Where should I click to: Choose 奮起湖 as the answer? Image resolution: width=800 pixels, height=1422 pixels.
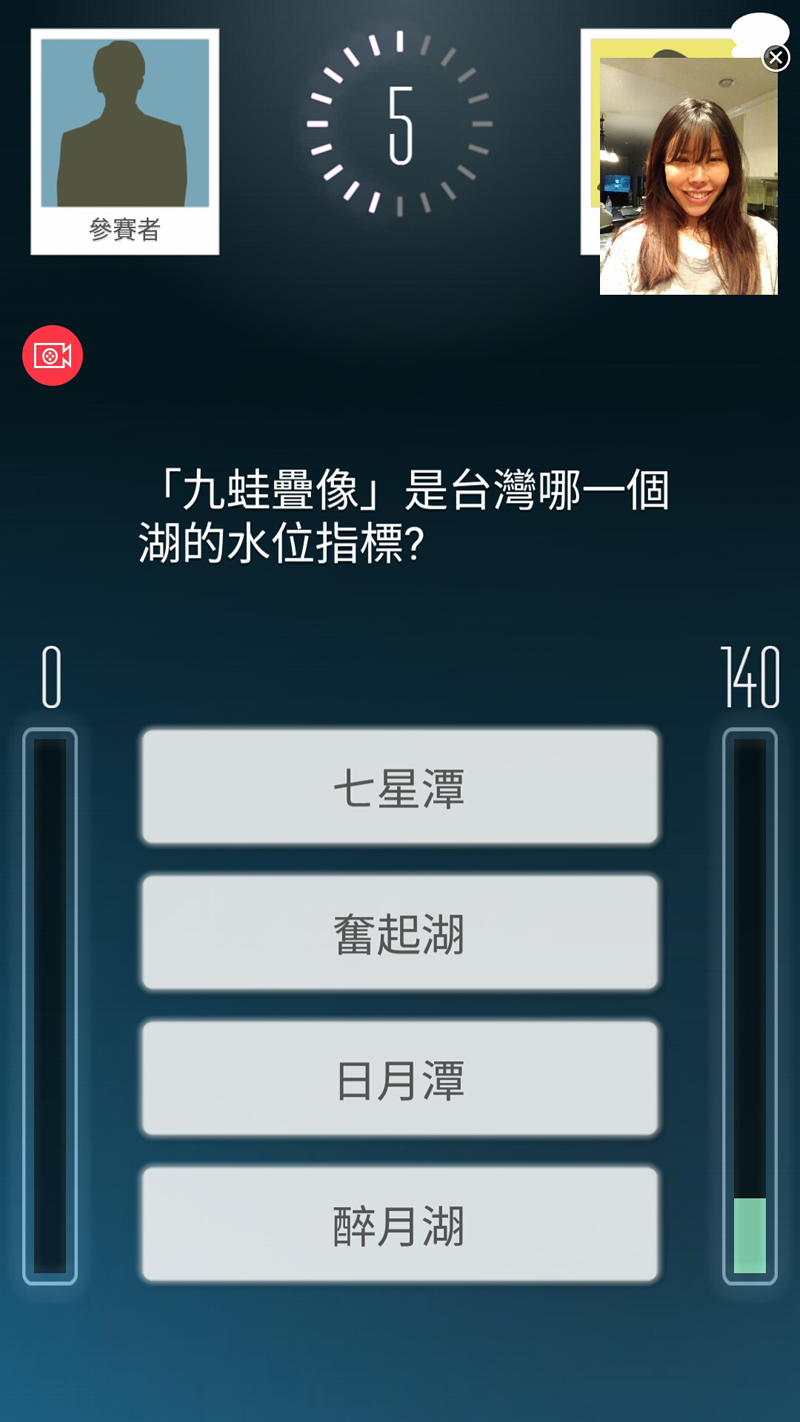pyautogui.click(x=400, y=933)
